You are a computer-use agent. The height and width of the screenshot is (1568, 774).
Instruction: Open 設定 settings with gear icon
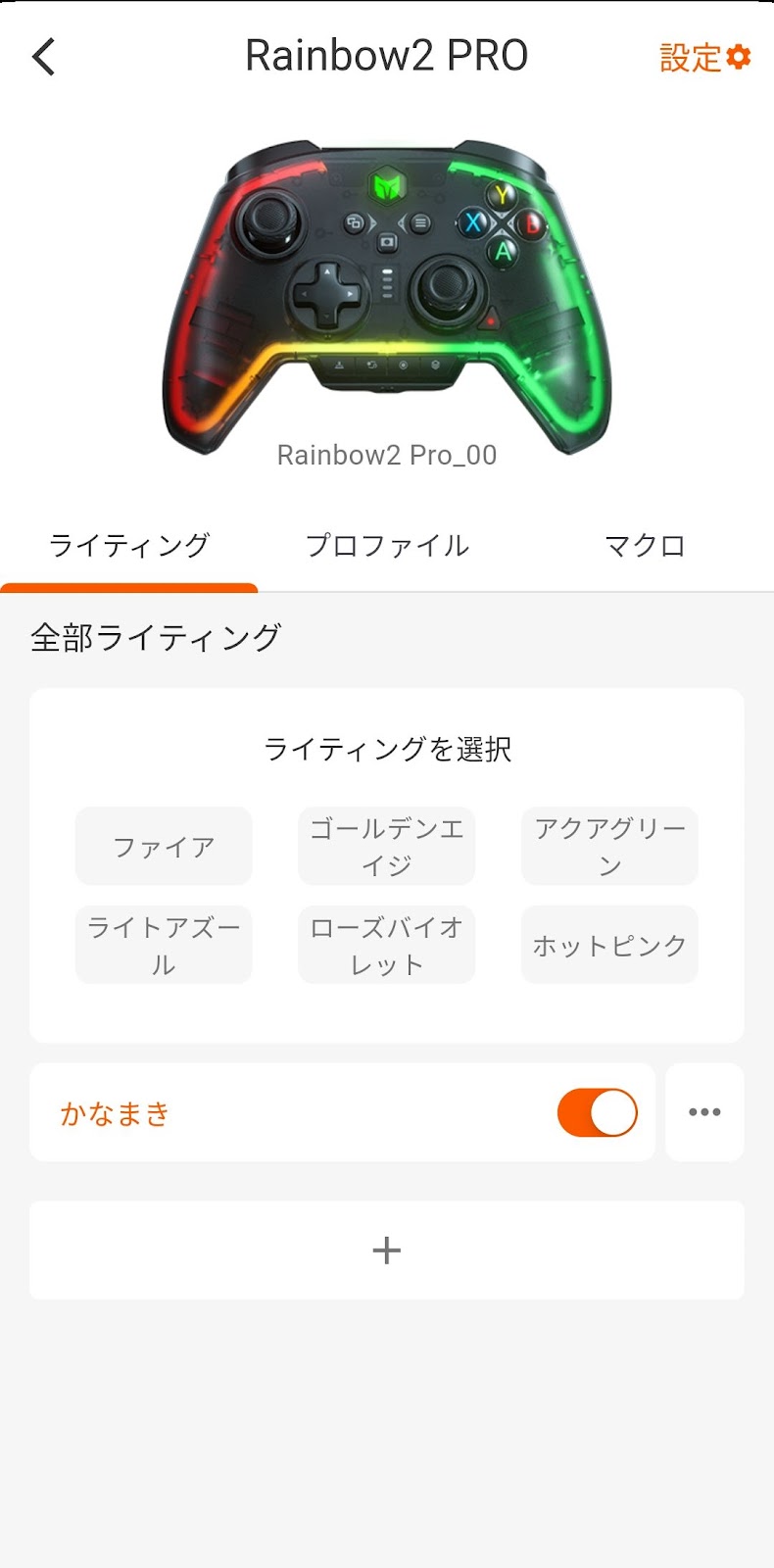[x=704, y=58]
